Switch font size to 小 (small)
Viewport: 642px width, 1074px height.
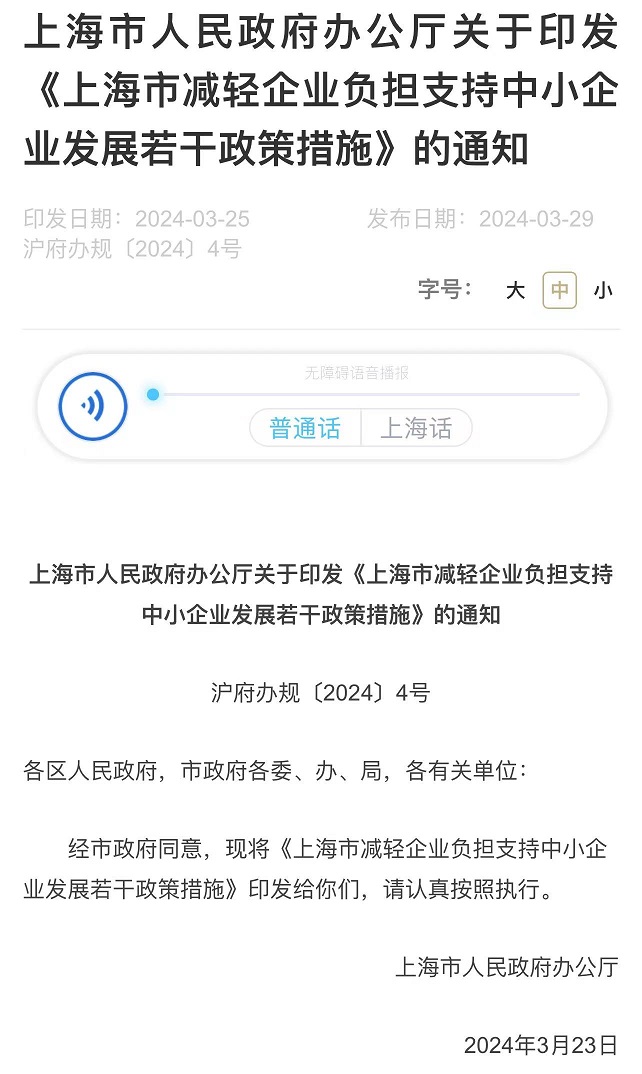pyautogui.click(x=603, y=291)
